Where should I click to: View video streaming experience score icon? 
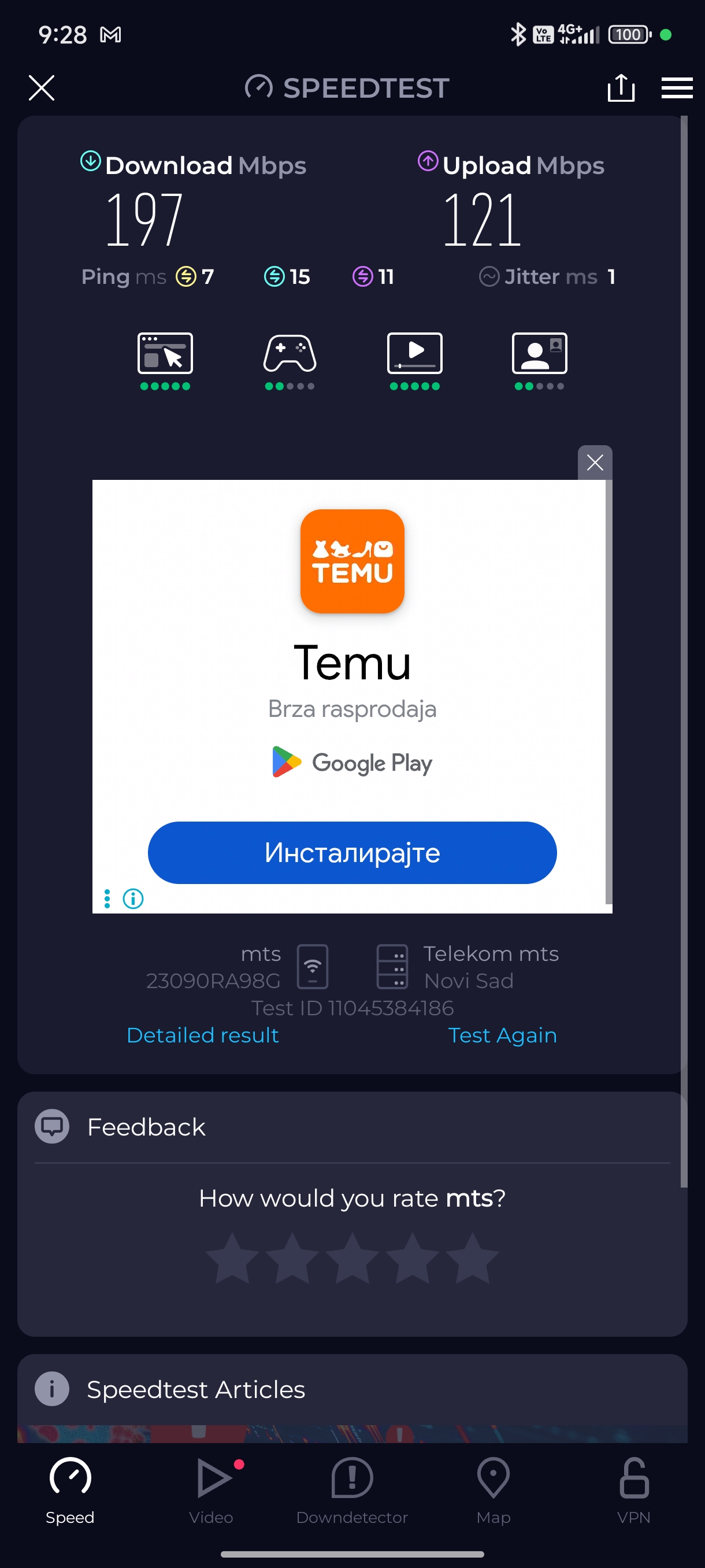(x=414, y=353)
